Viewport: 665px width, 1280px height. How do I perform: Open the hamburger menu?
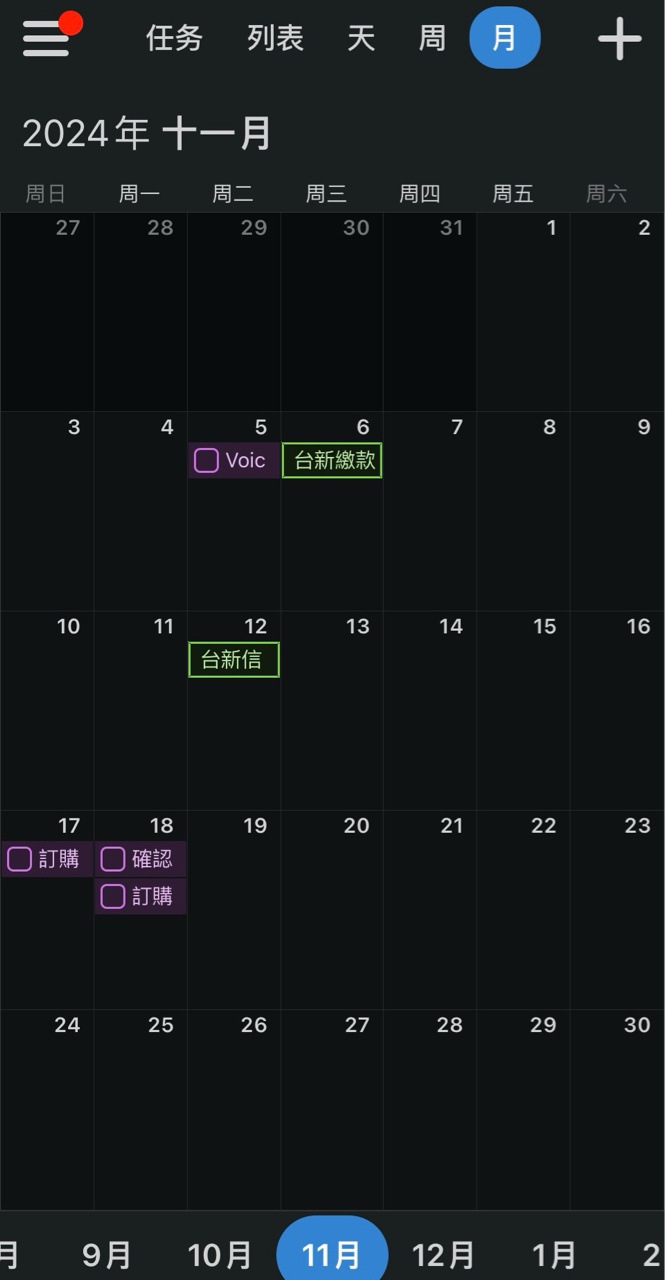46,38
